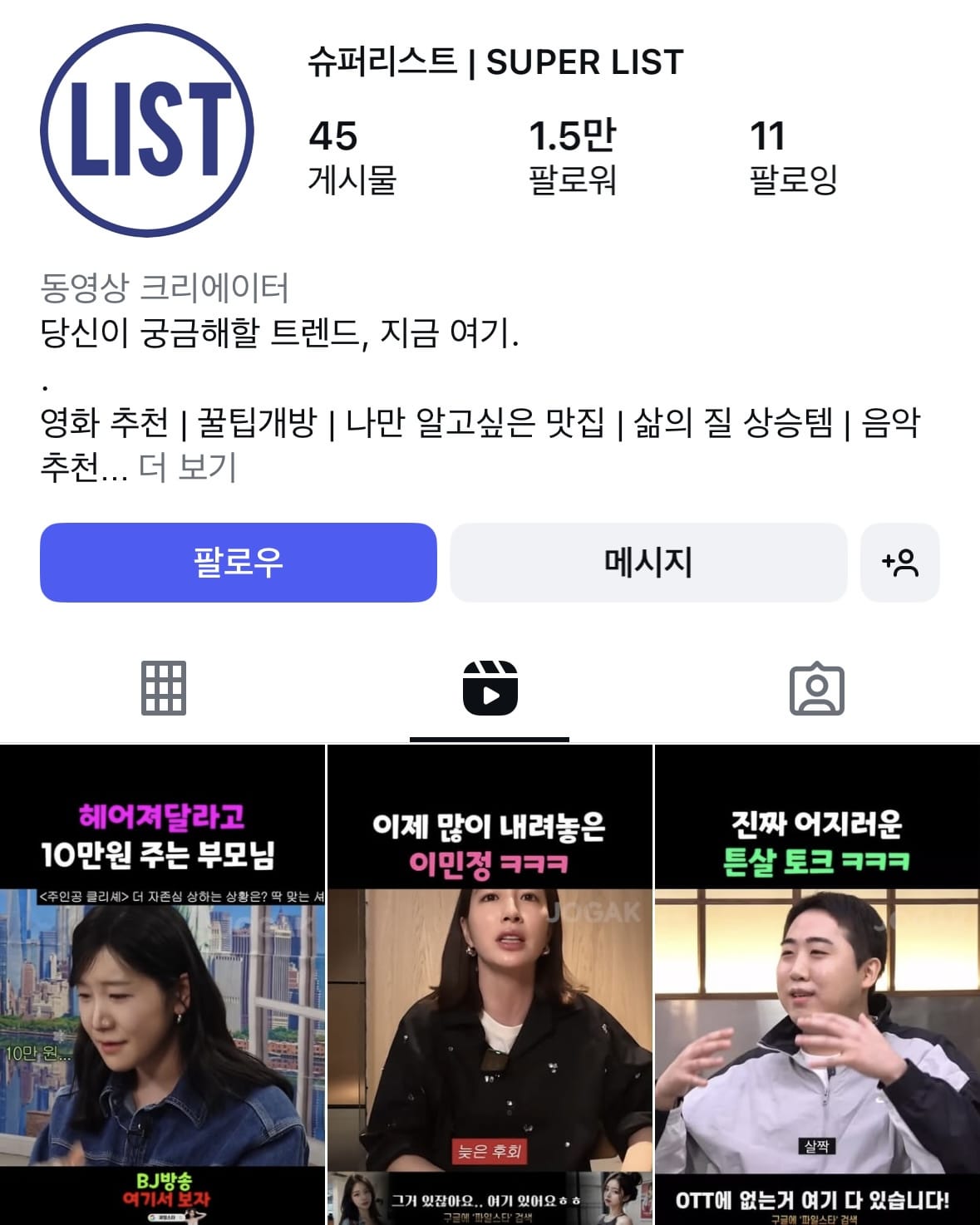
Task: Open the 메시지 button
Action: click(x=648, y=563)
